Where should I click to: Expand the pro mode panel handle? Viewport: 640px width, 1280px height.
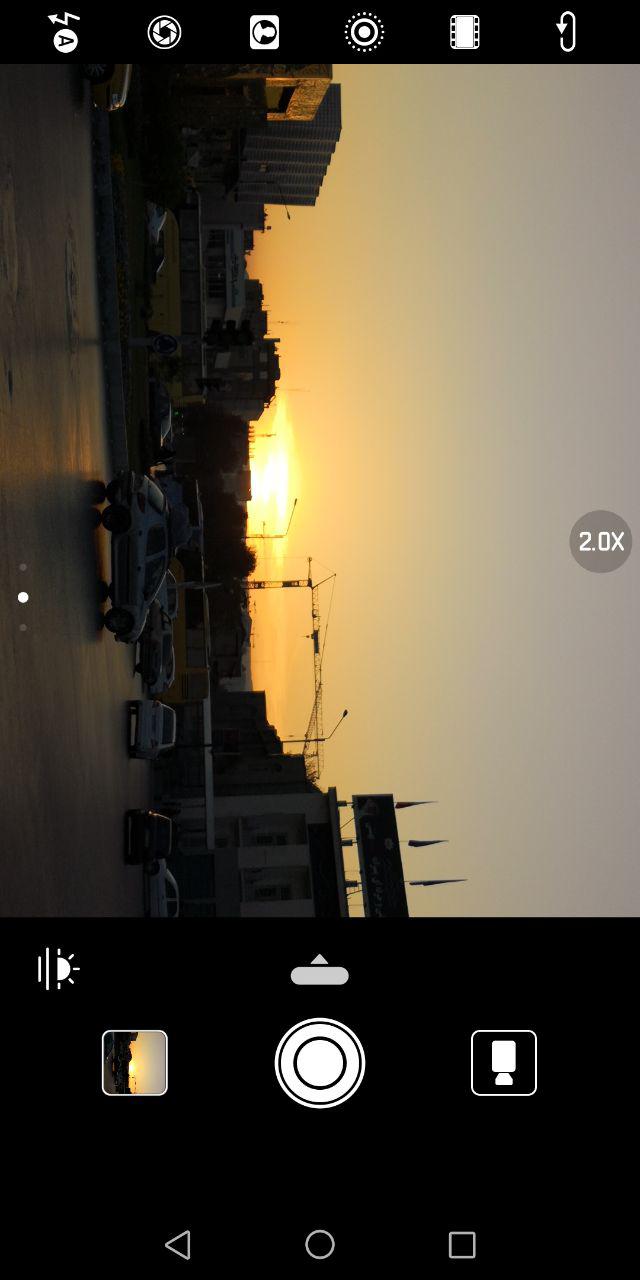coord(320,970)
